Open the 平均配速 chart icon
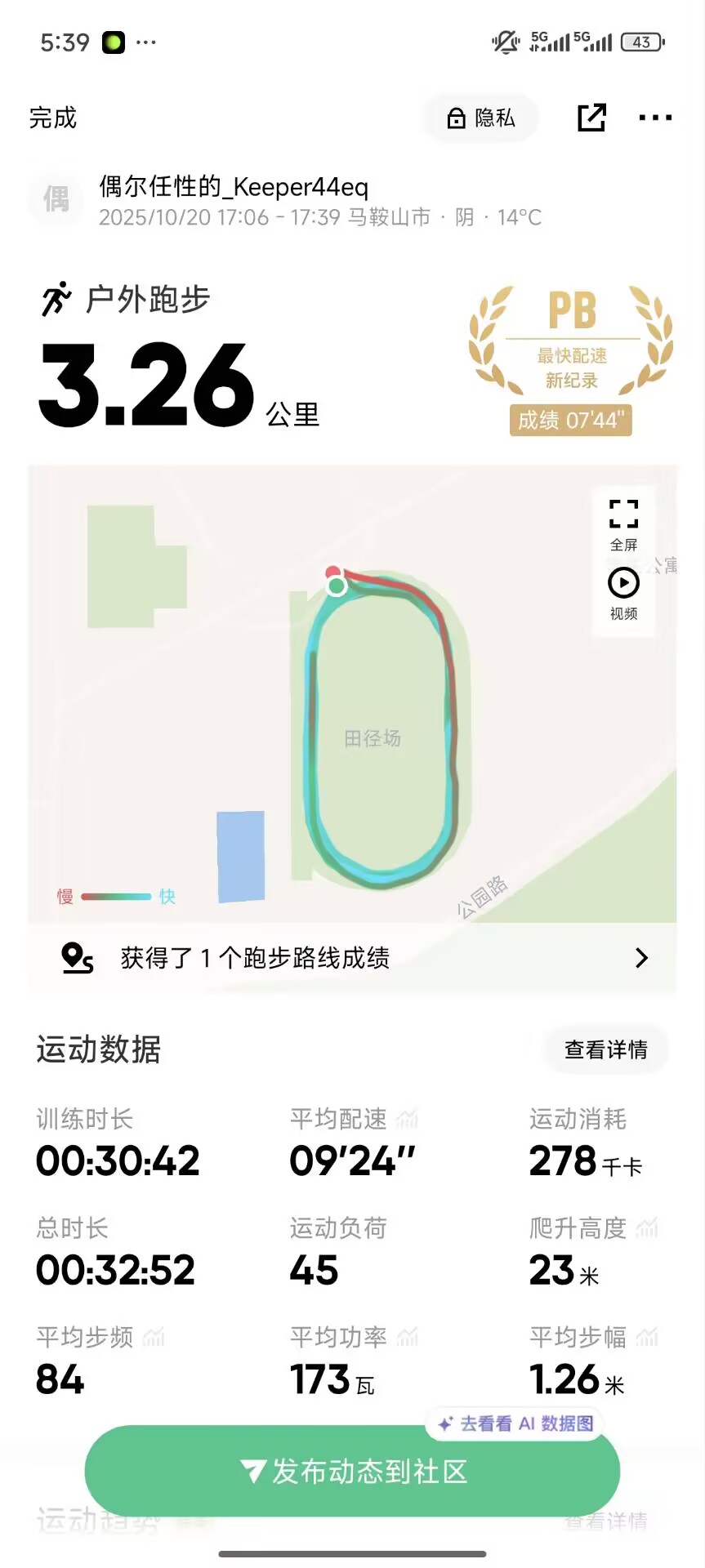 407,1119
